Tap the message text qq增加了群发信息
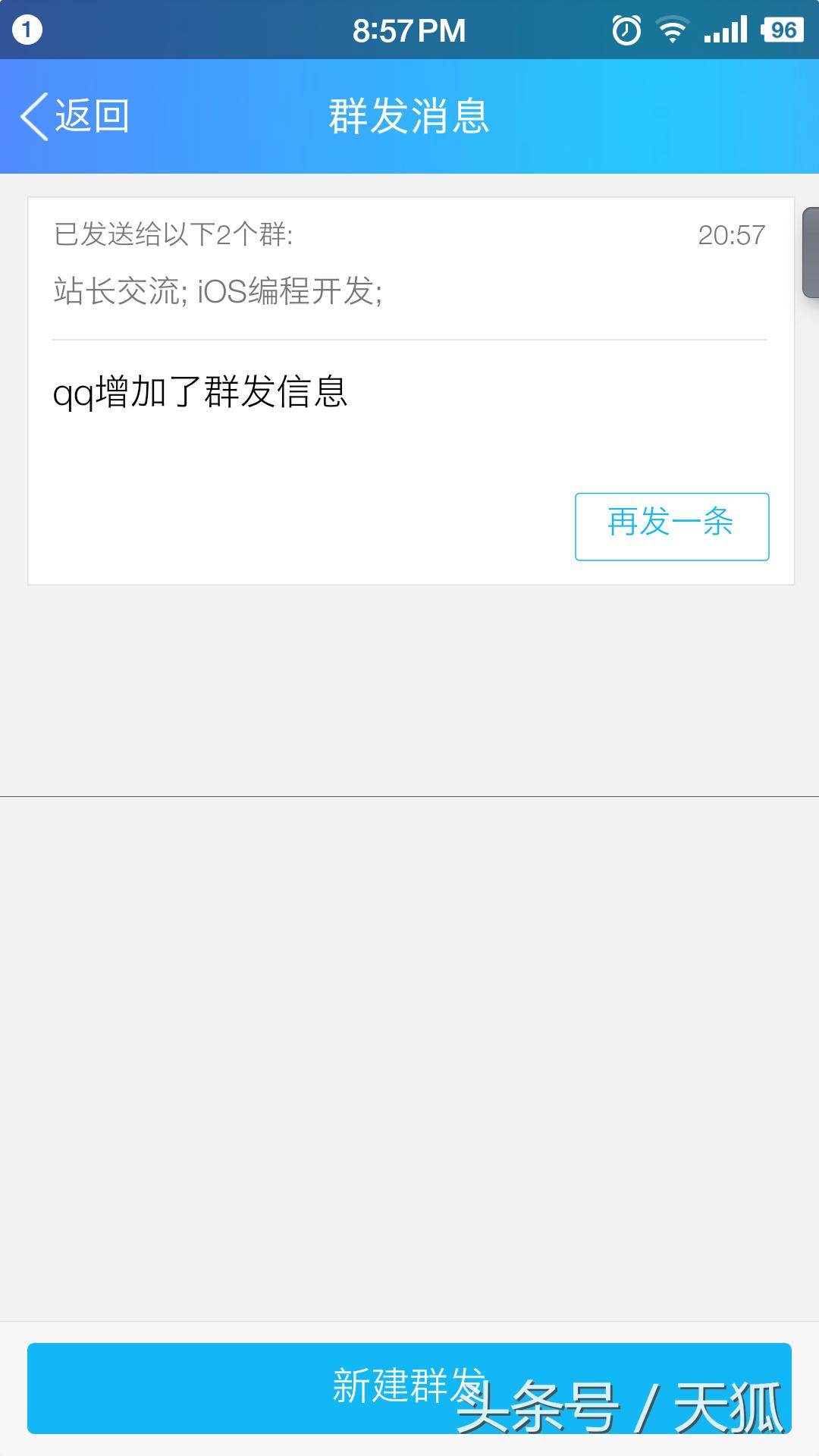The image size is (819, 1456). click(x=199, y=391)
